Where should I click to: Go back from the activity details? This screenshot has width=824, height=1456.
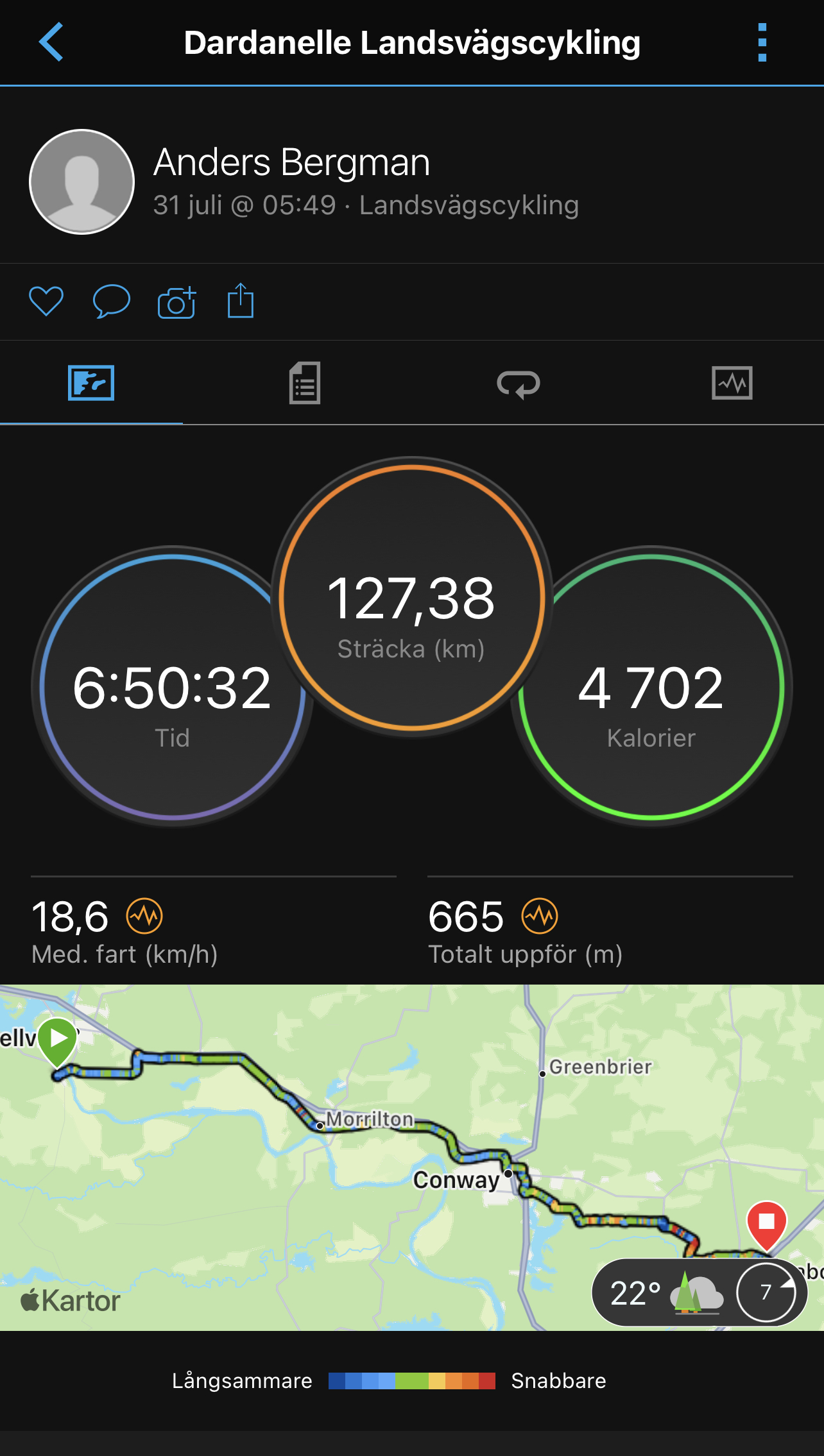coord(51,42)
